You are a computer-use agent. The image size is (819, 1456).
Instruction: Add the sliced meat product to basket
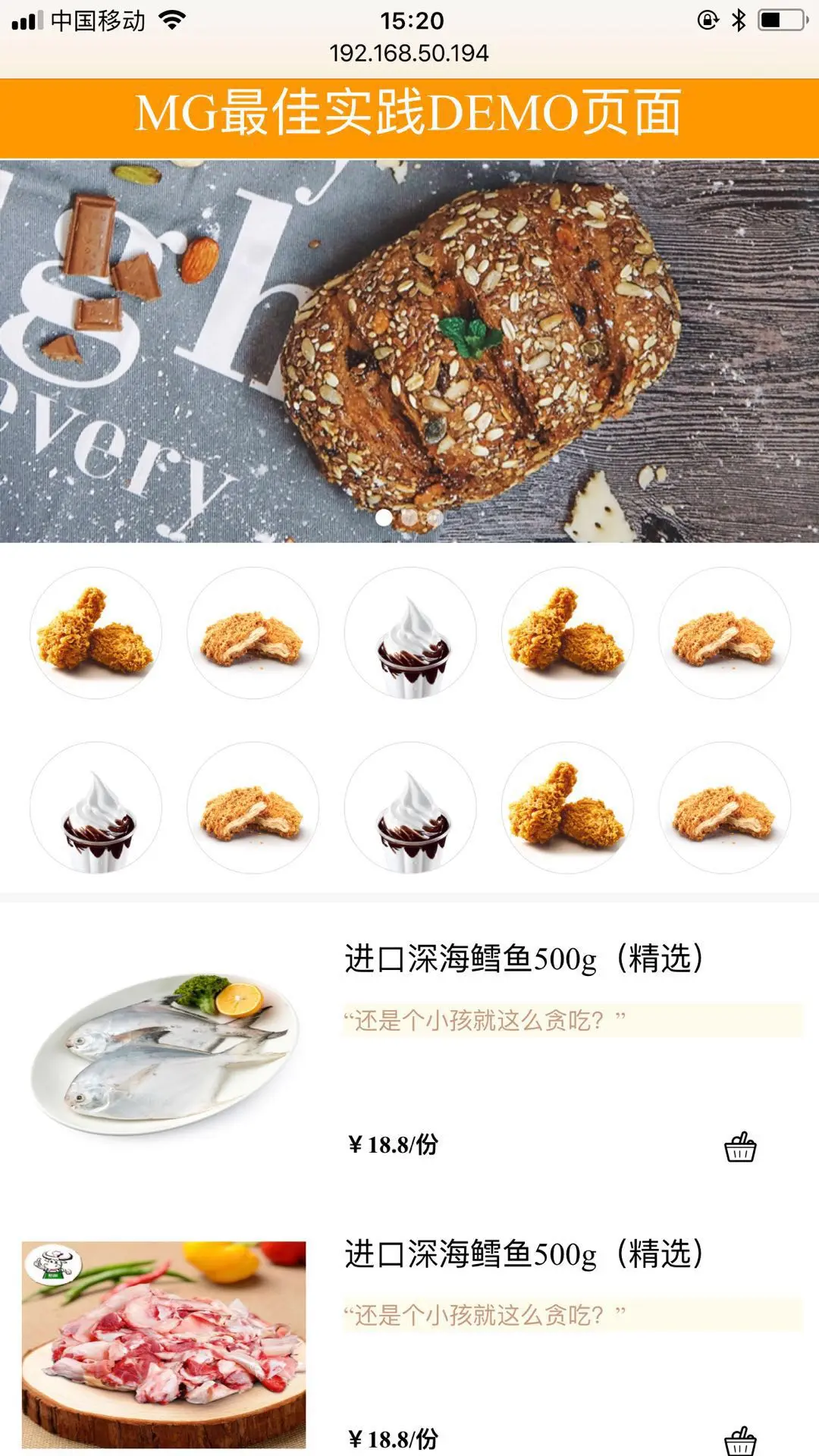pos(740,1441)
